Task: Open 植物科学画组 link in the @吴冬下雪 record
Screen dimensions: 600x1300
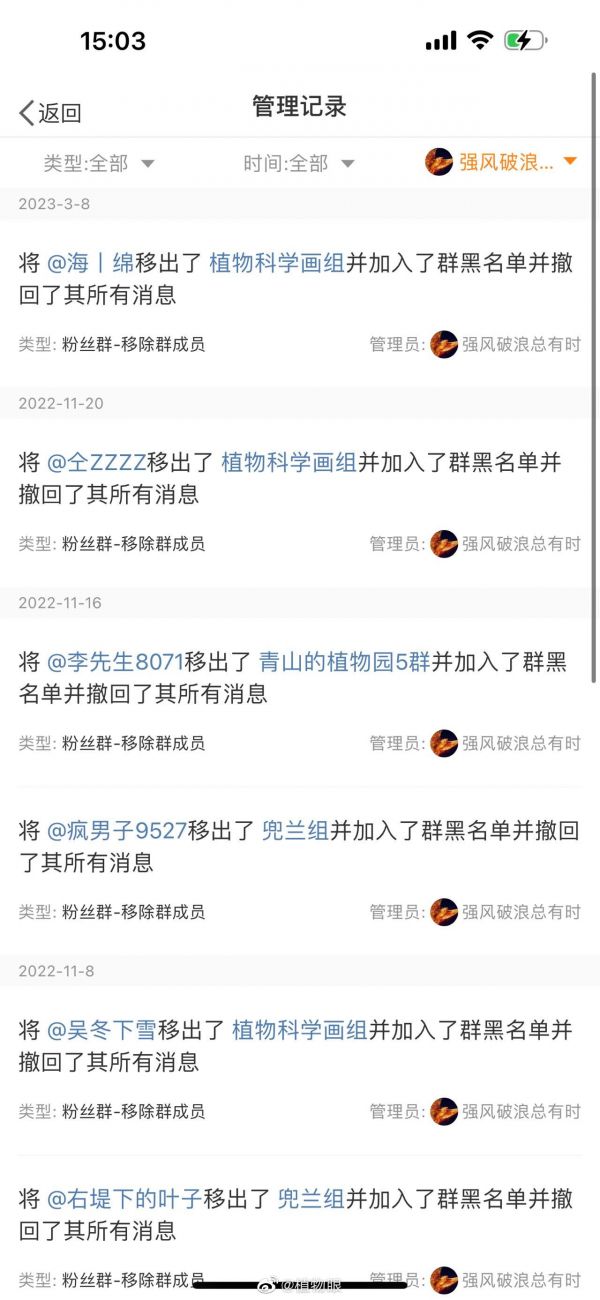Action: point(299,1030)
